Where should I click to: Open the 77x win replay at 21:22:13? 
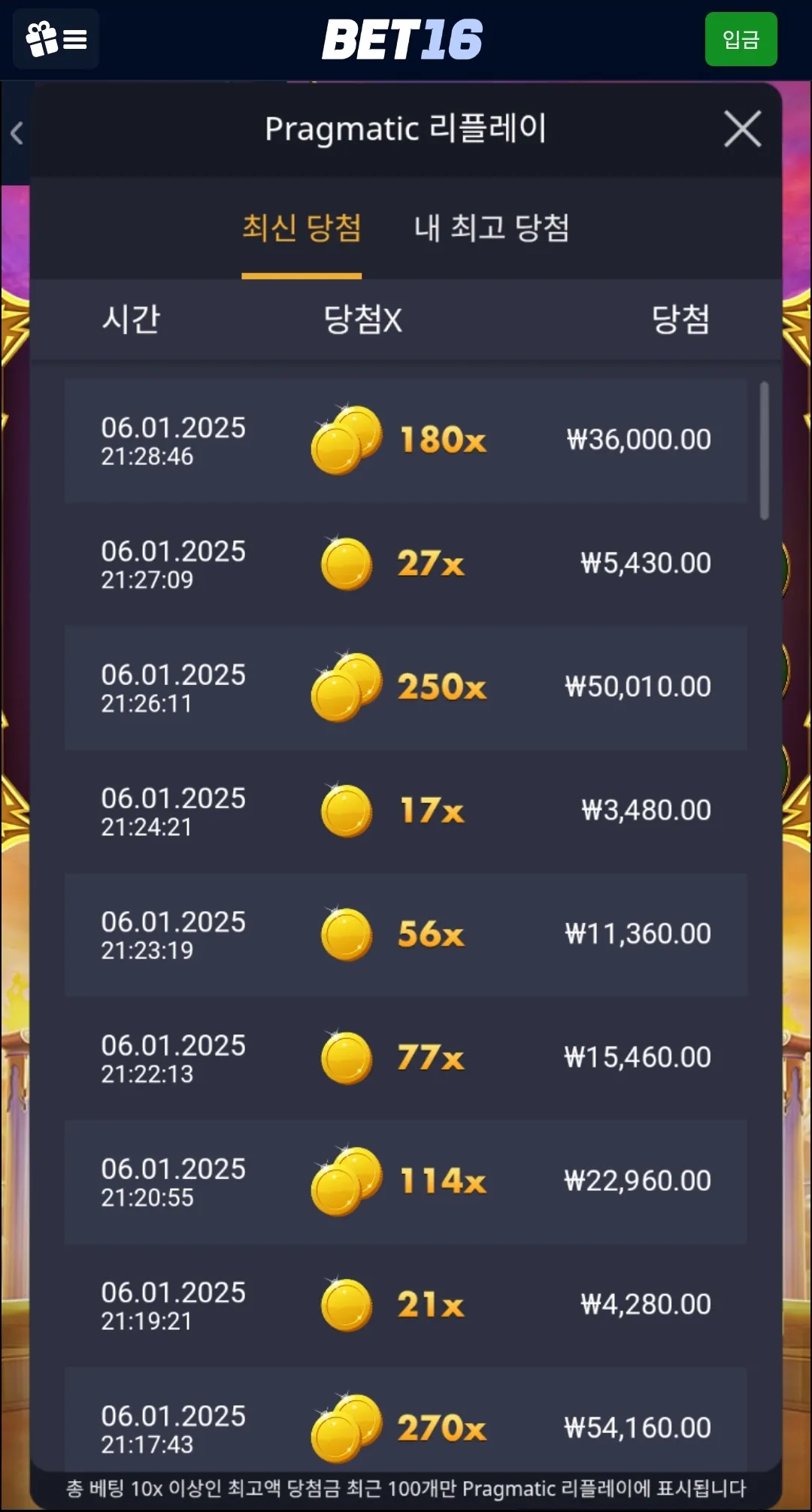pyautogui.click(x=406, y=1058)
